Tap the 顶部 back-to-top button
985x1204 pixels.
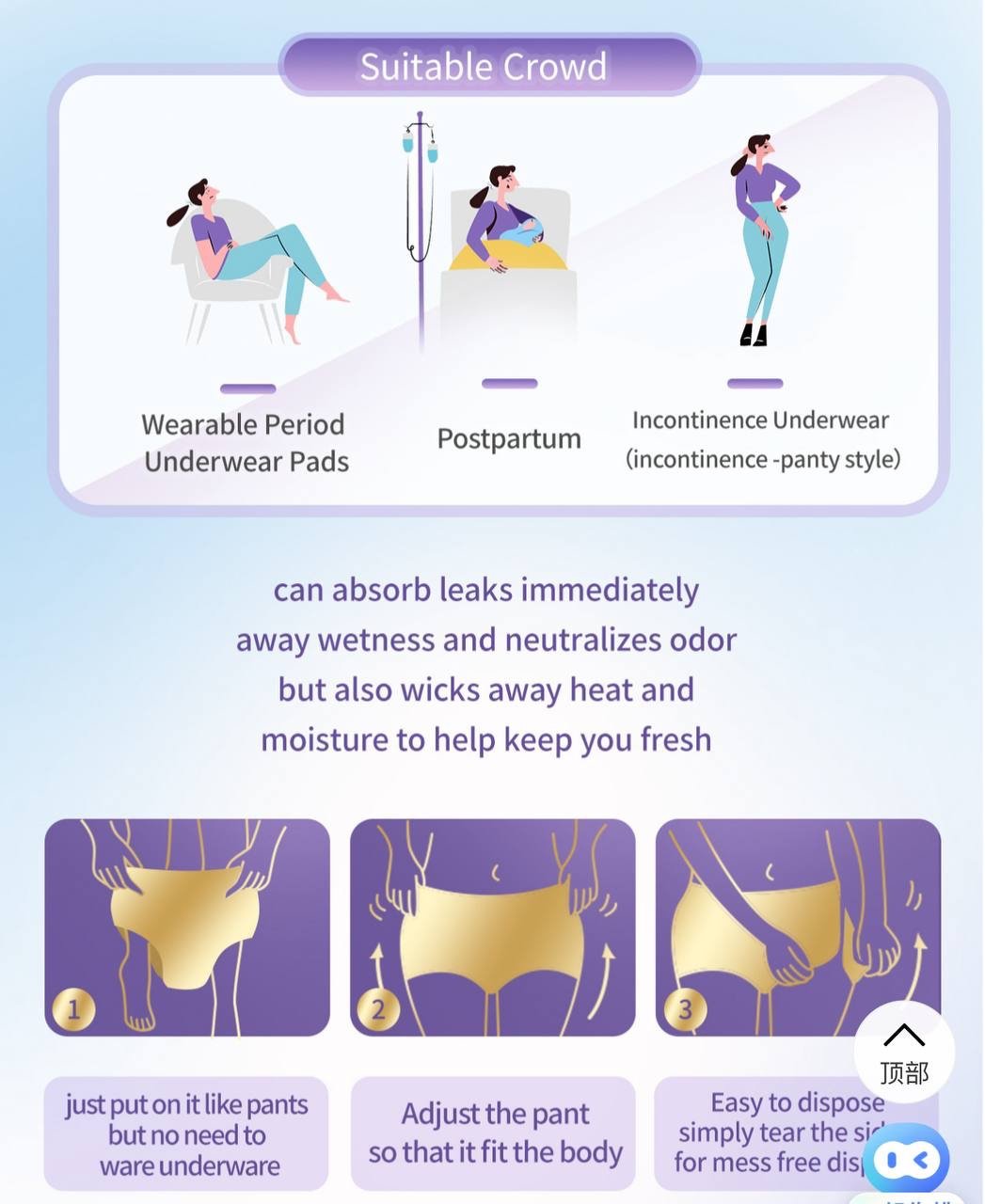point(904,1053)
